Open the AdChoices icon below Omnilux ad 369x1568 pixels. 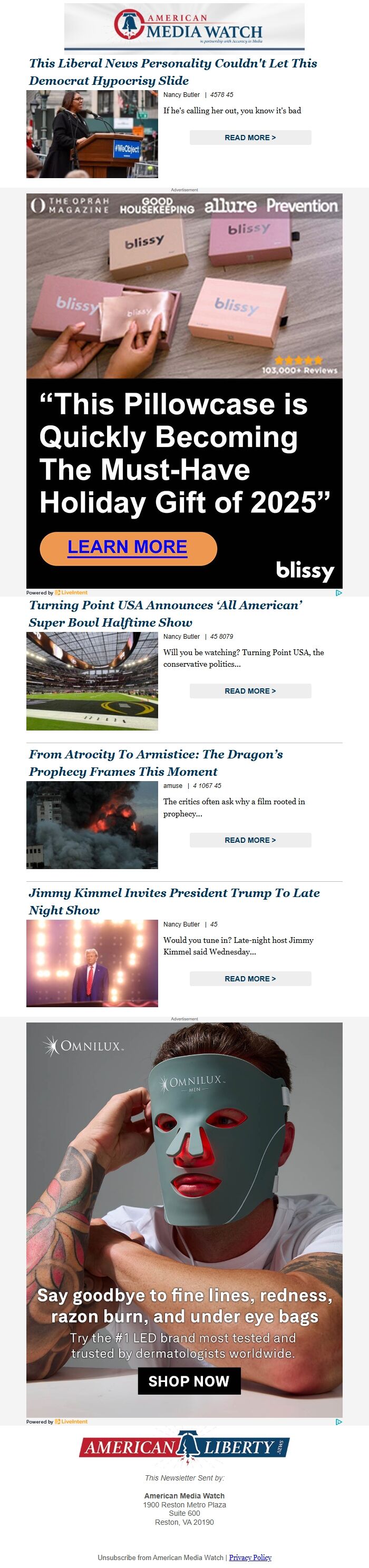(x=338, y=1422)
